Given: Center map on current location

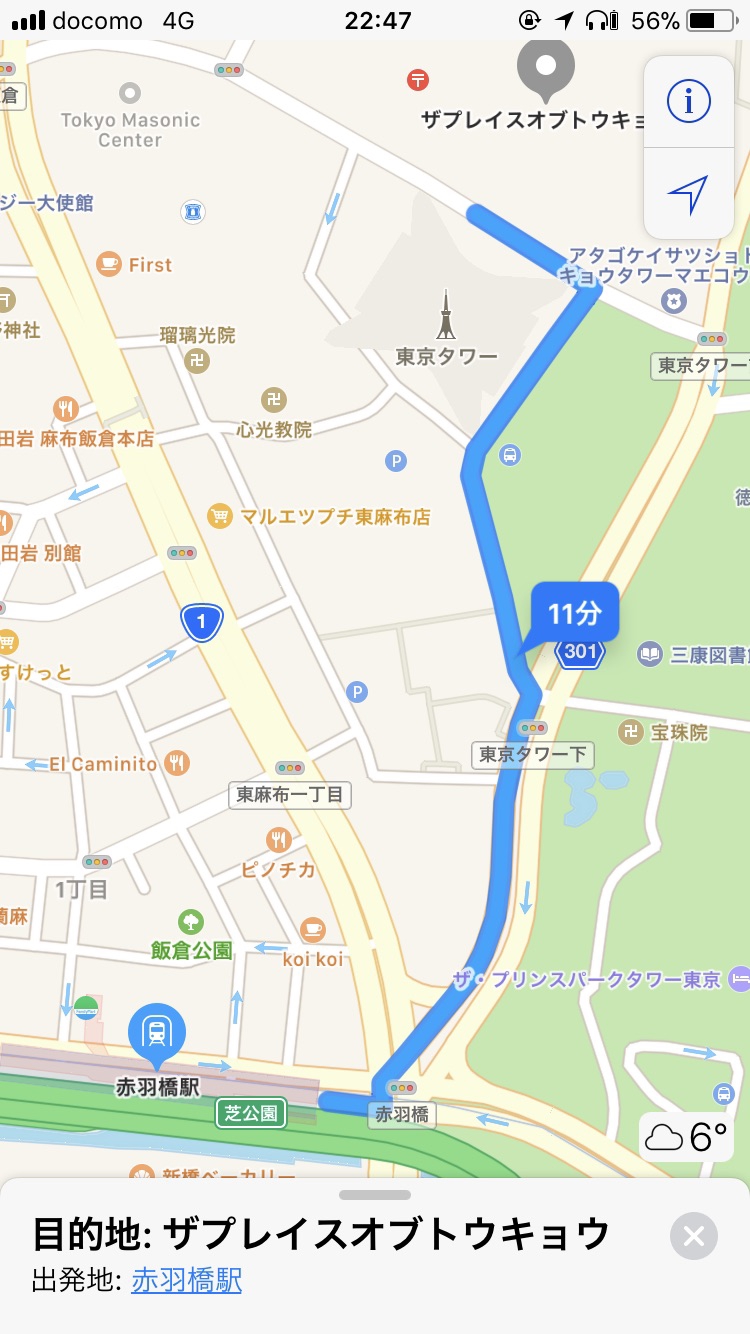Looking at the screenshot, I should (688, 194).
